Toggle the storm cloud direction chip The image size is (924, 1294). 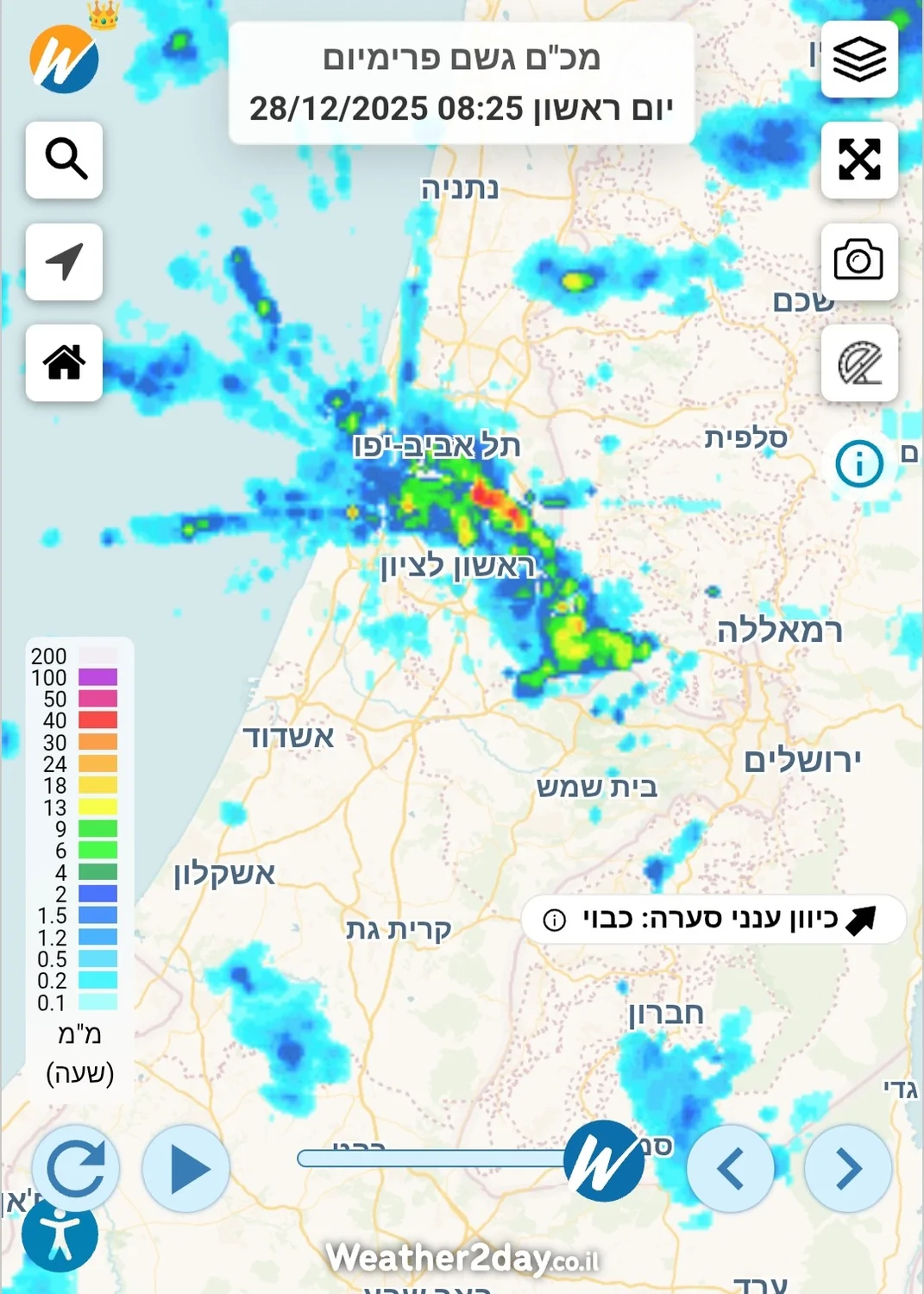(x=713, y=920)
